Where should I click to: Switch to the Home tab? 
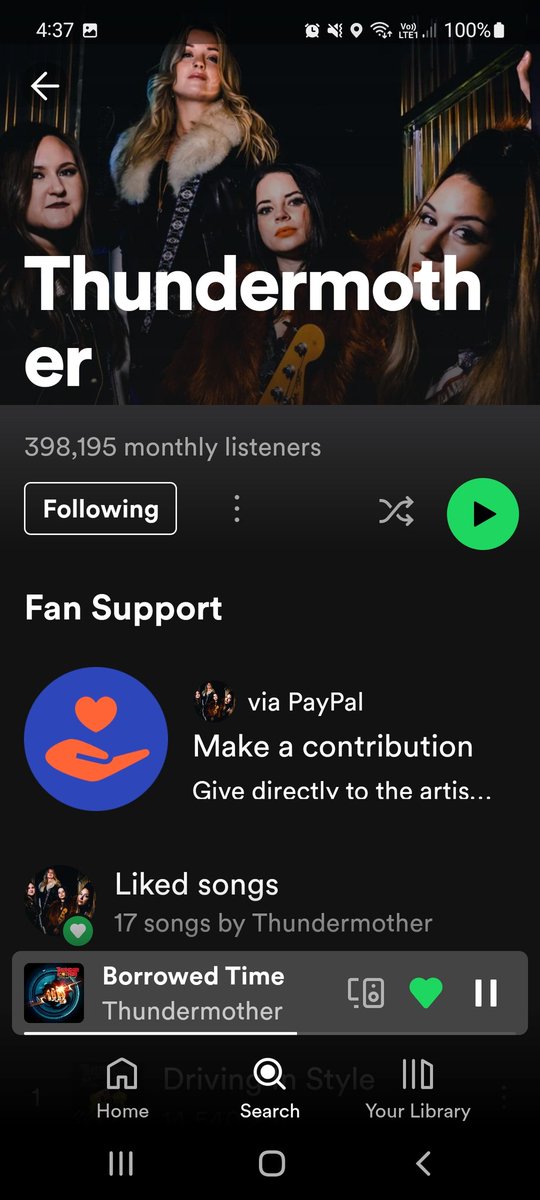pos(122,1089)
